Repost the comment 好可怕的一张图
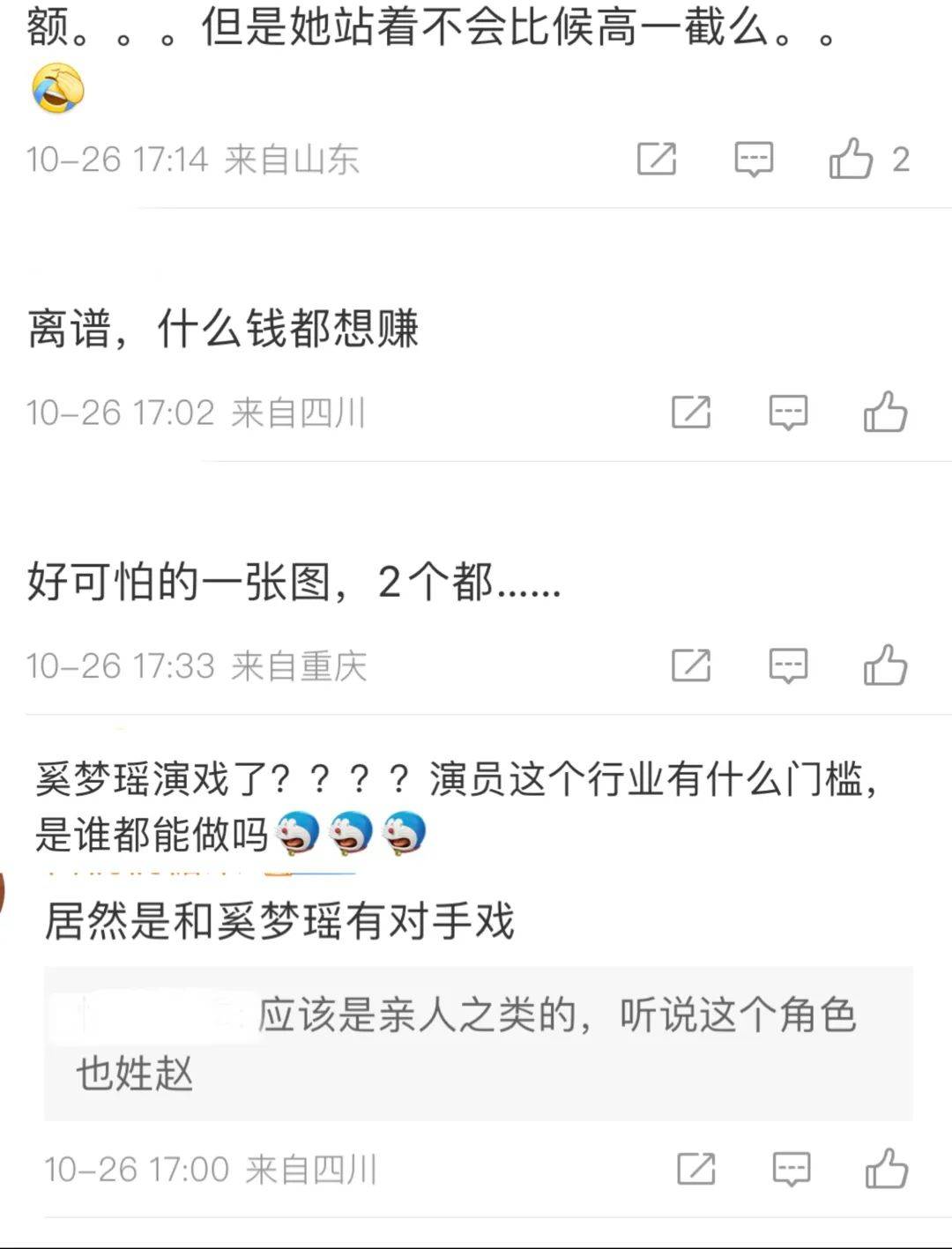The image size is (952, 1249). click(691, 665)
